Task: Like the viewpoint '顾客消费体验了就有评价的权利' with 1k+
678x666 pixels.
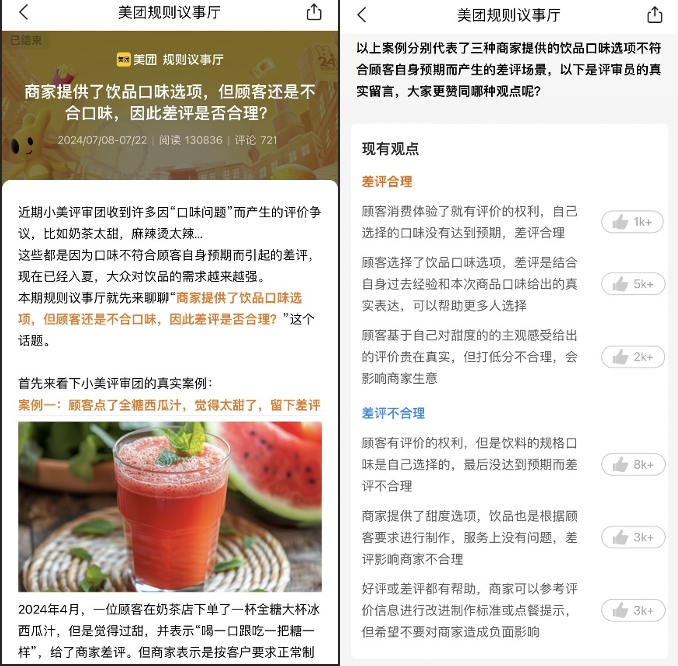Action: pyautogui.click(x=633, y=221)
